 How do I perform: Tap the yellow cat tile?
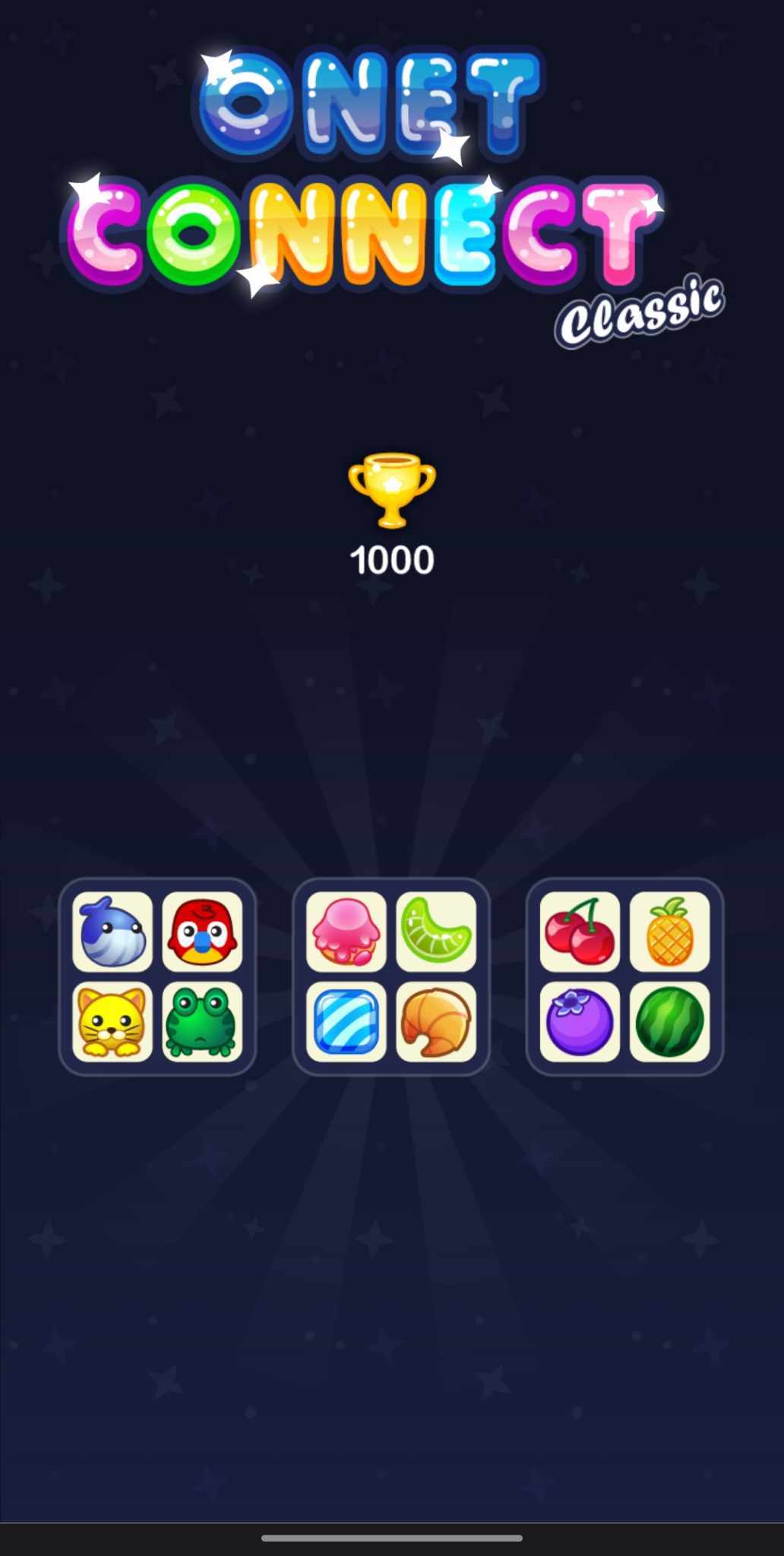[x=114, y=1020]
